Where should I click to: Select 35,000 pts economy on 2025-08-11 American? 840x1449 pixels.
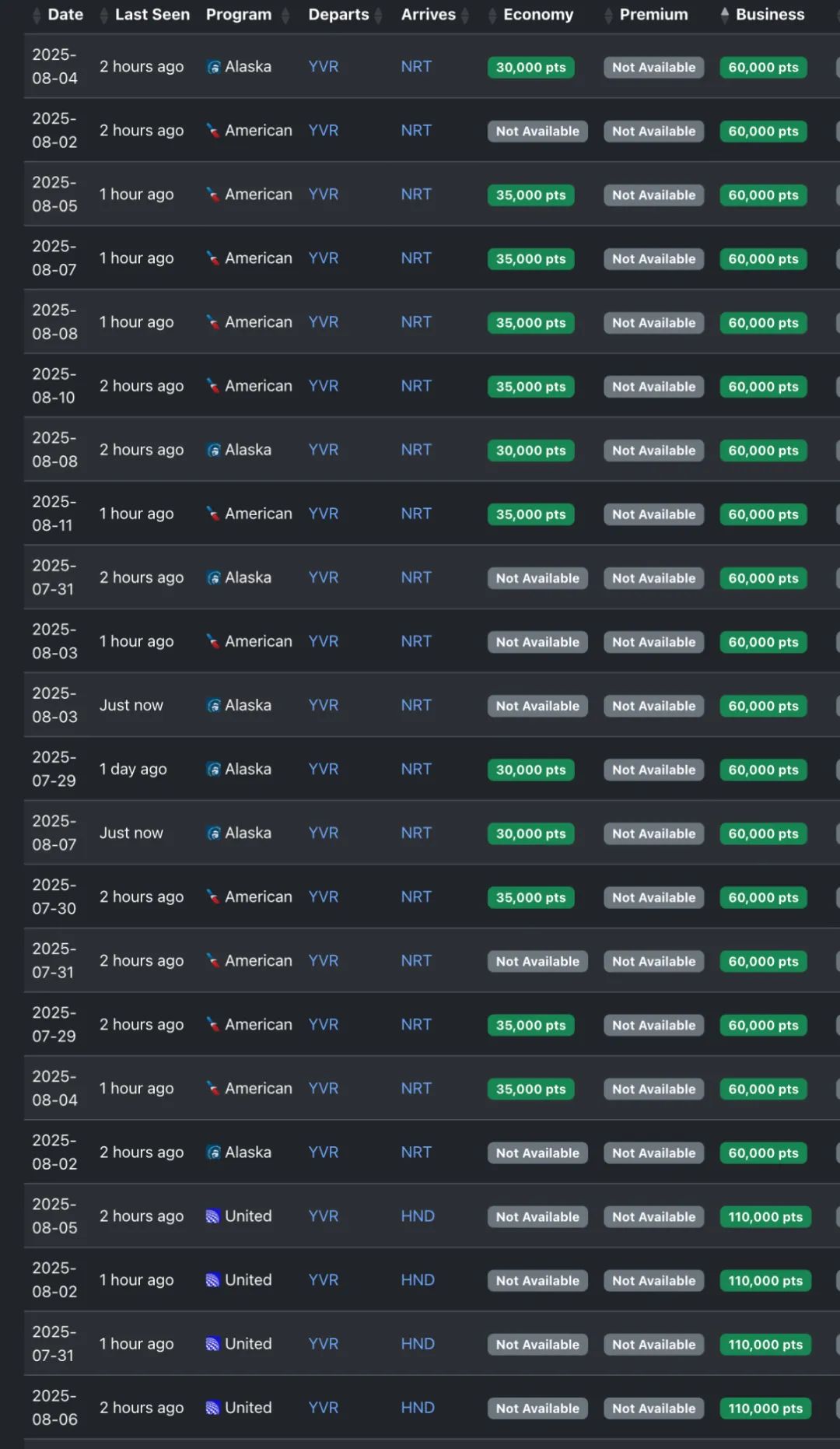point(531,514)
